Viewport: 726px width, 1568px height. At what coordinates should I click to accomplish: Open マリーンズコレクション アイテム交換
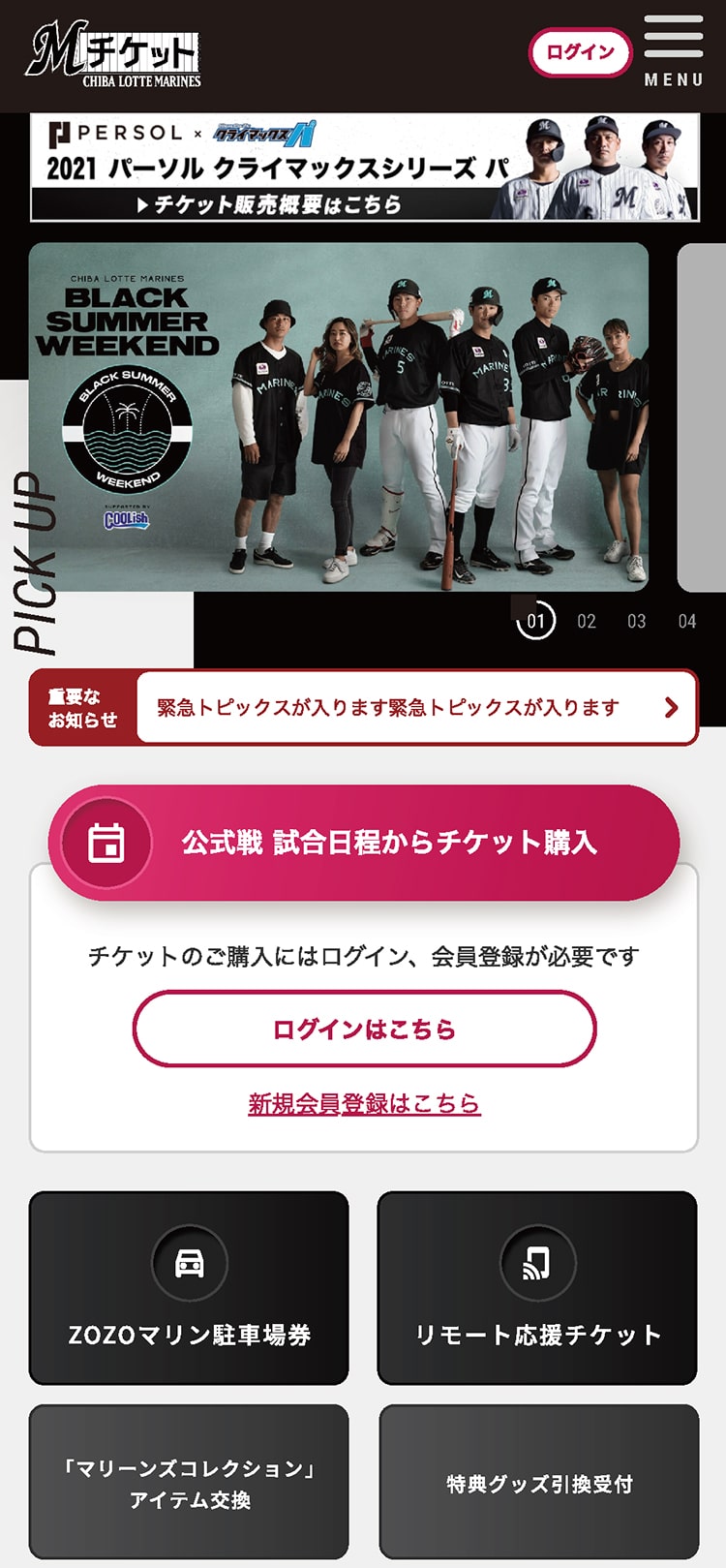pyautogui.click(x=189, y=1483)
